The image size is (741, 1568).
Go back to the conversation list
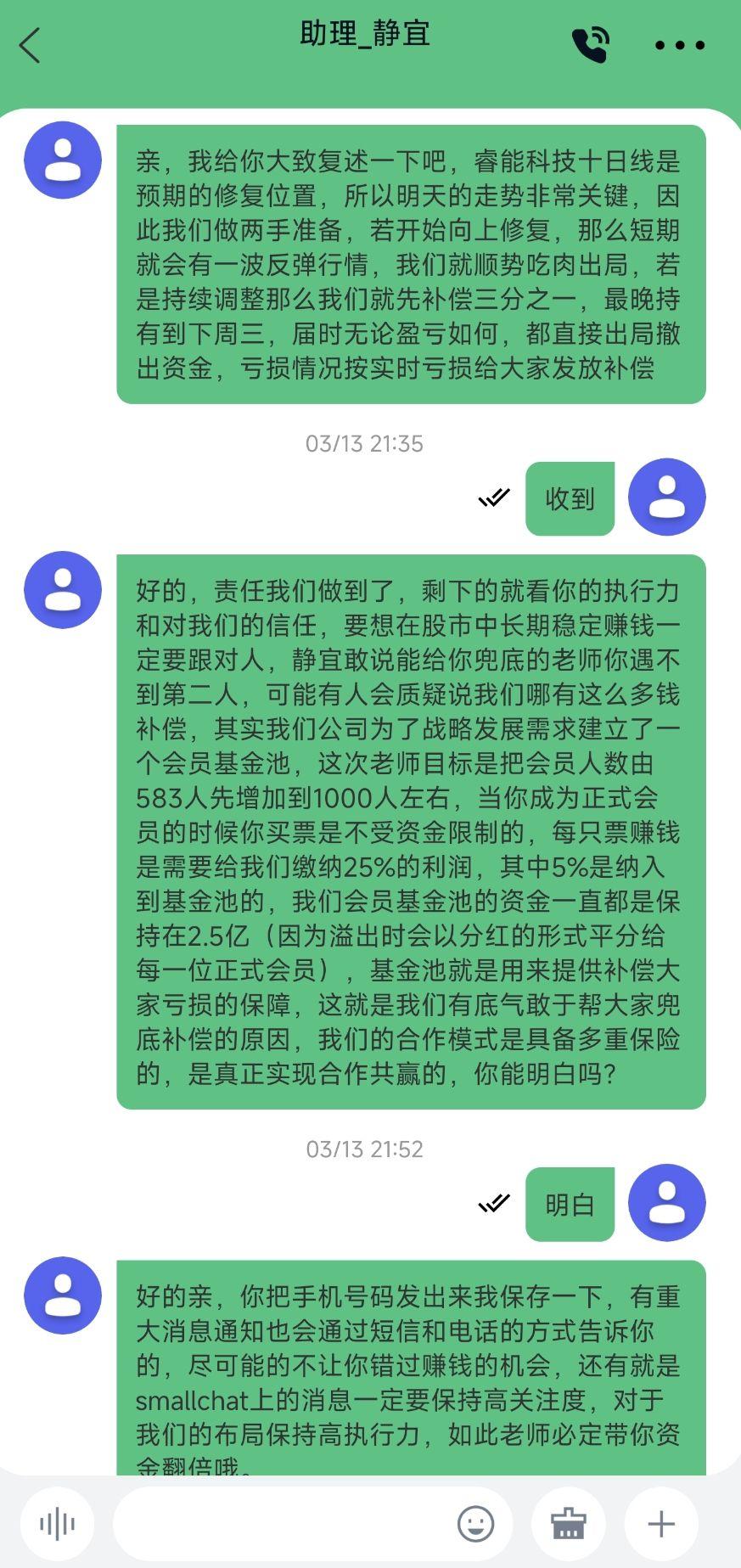(31, 44)
